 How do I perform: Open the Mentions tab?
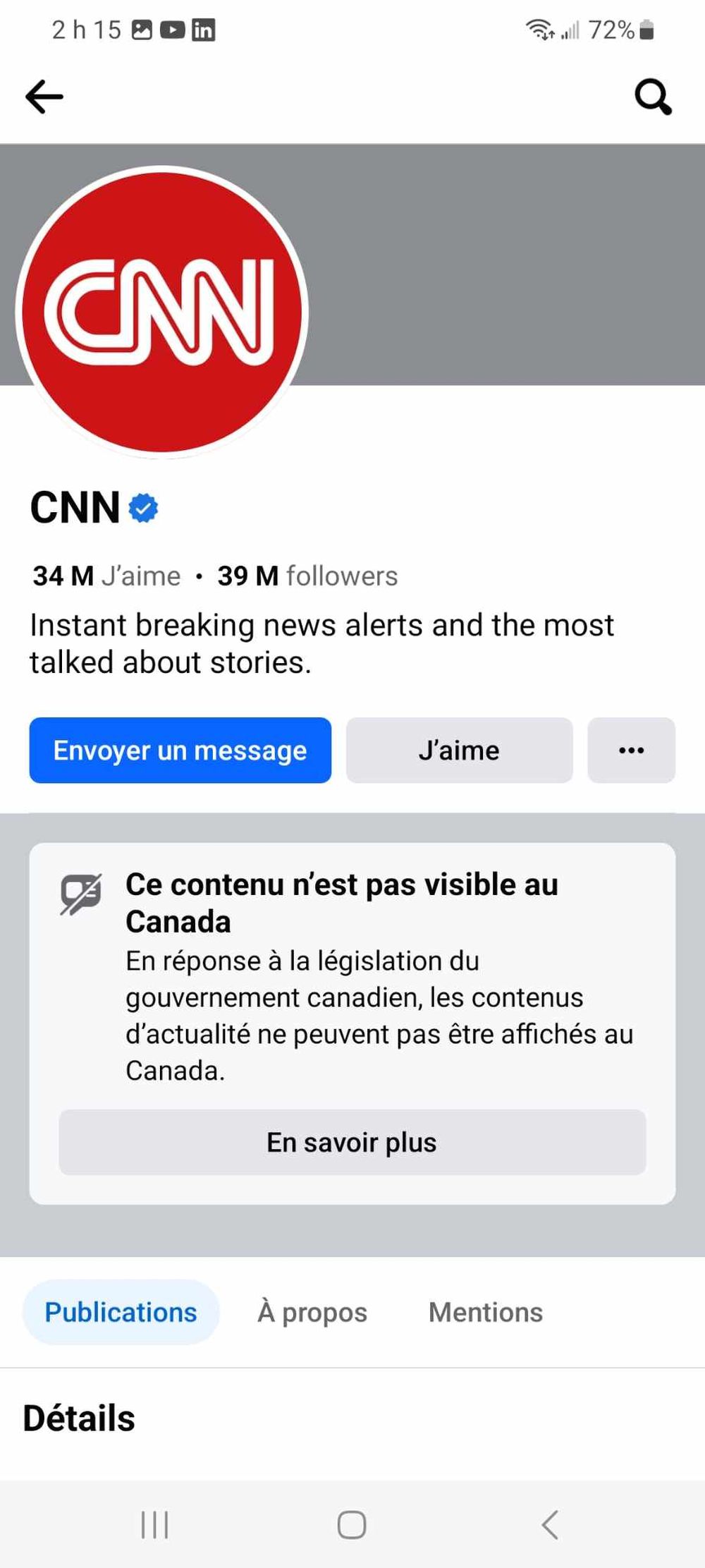click(x=486, y=1312)
